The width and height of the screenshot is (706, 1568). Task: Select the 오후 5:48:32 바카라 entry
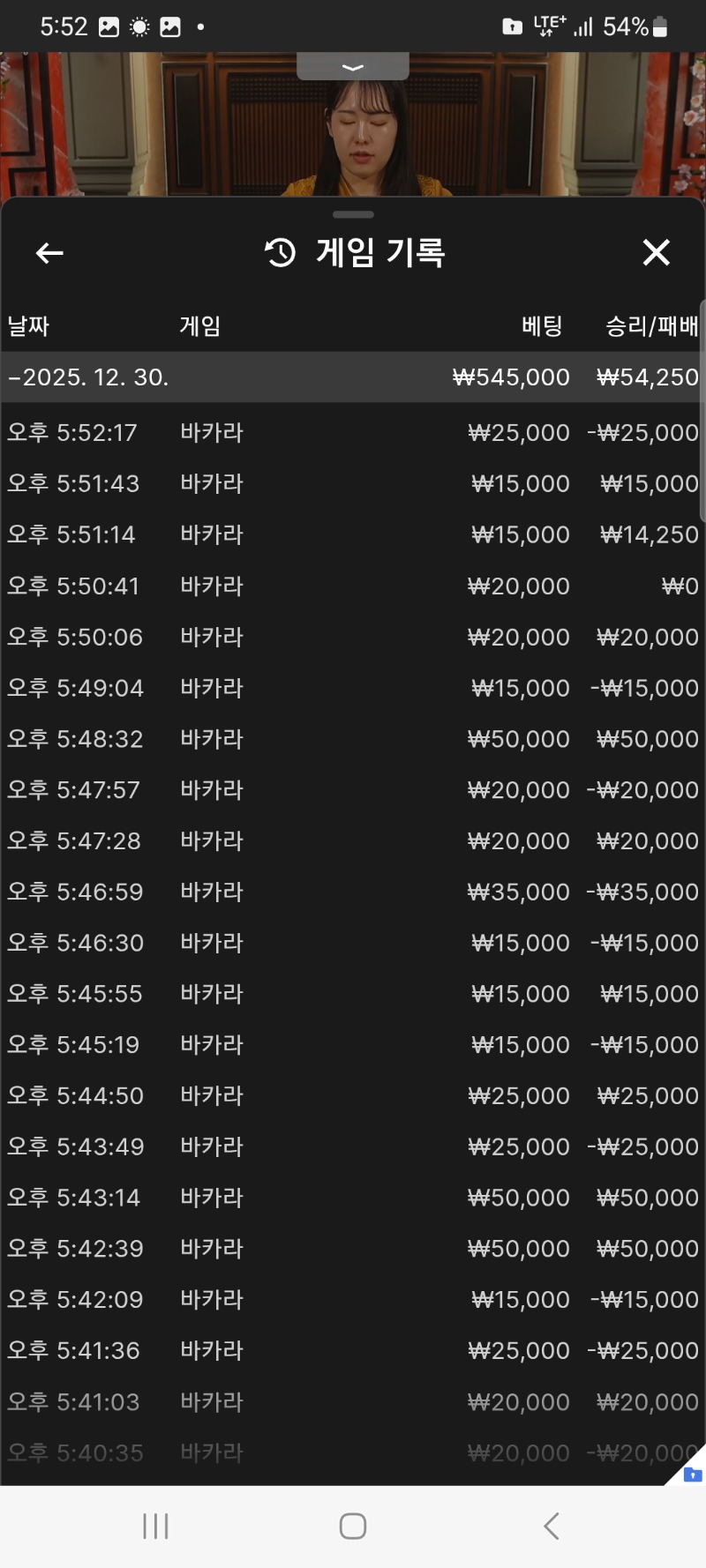point(353,739)
